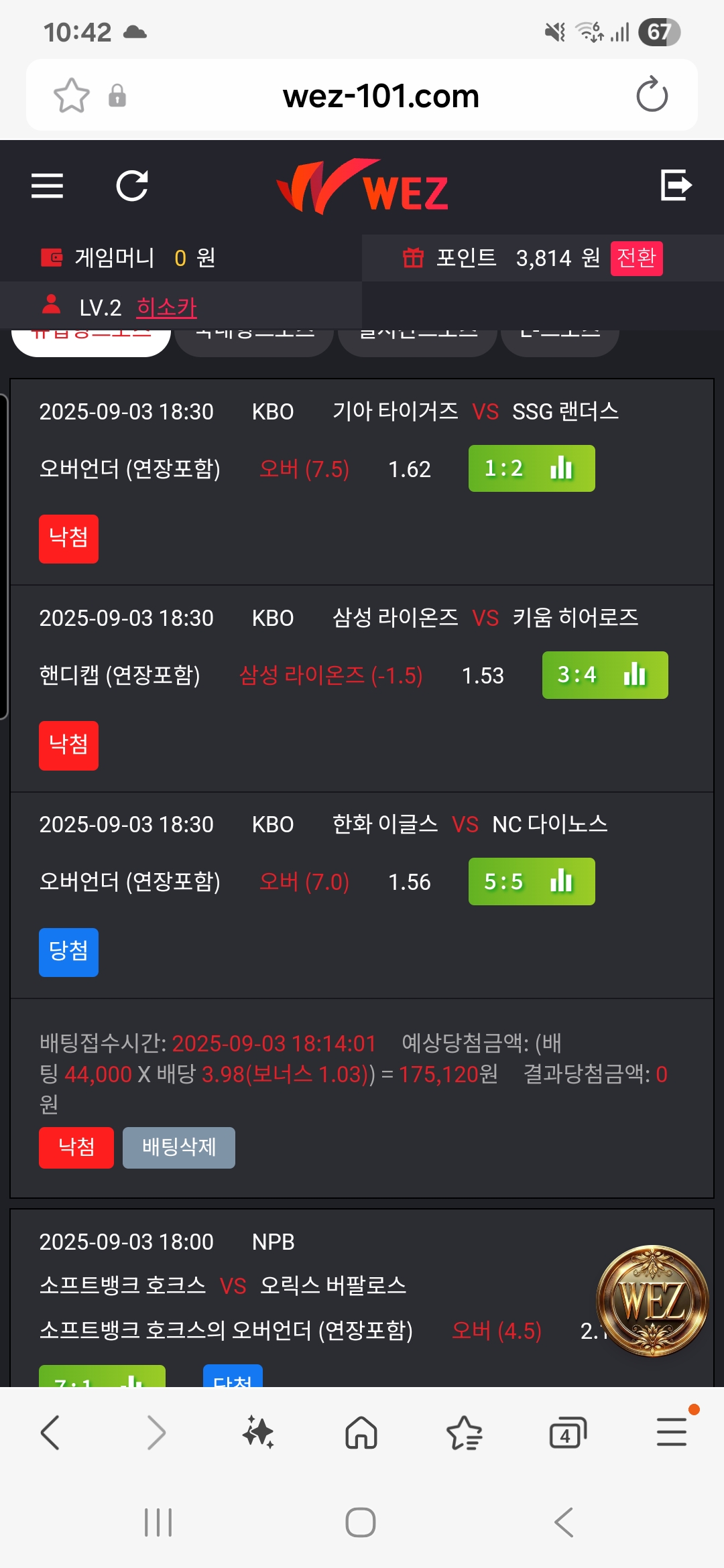This screenshot has width=724, height=1568.
Task: Reload page from browser address bar
Action: 652,95
